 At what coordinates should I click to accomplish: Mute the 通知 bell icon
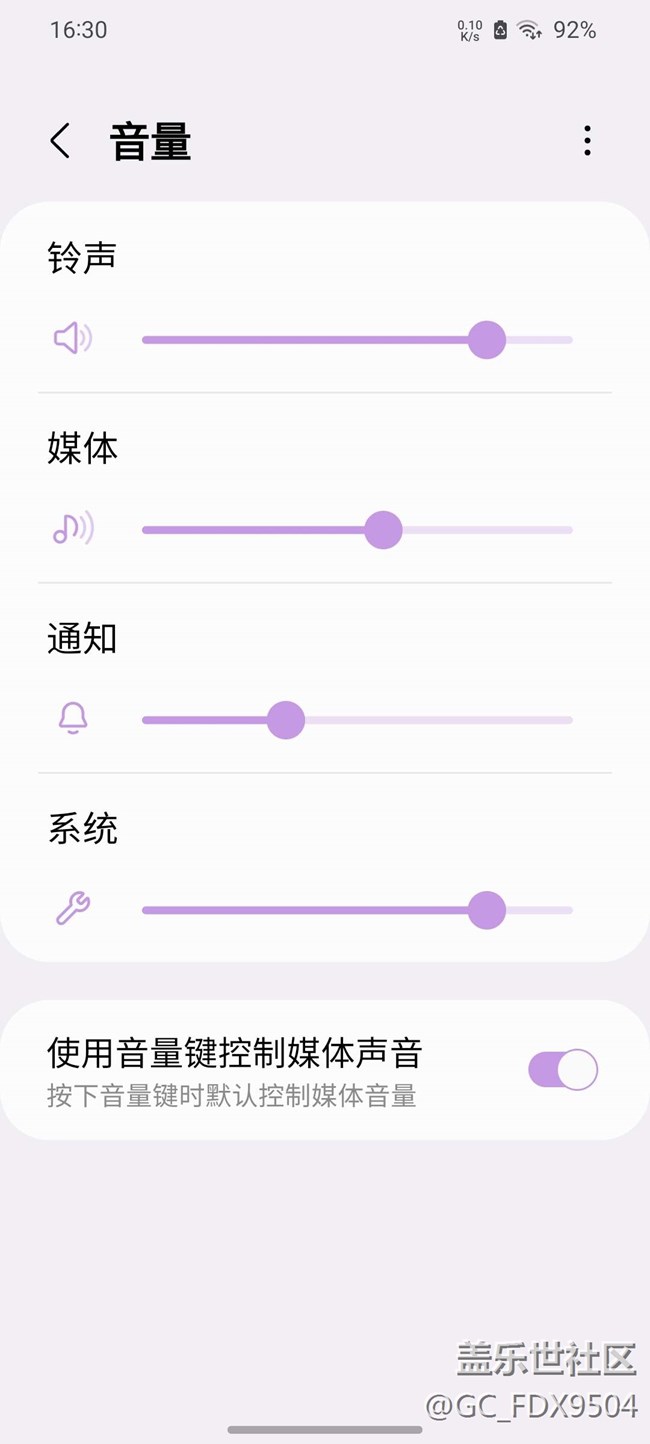point(72,718)
